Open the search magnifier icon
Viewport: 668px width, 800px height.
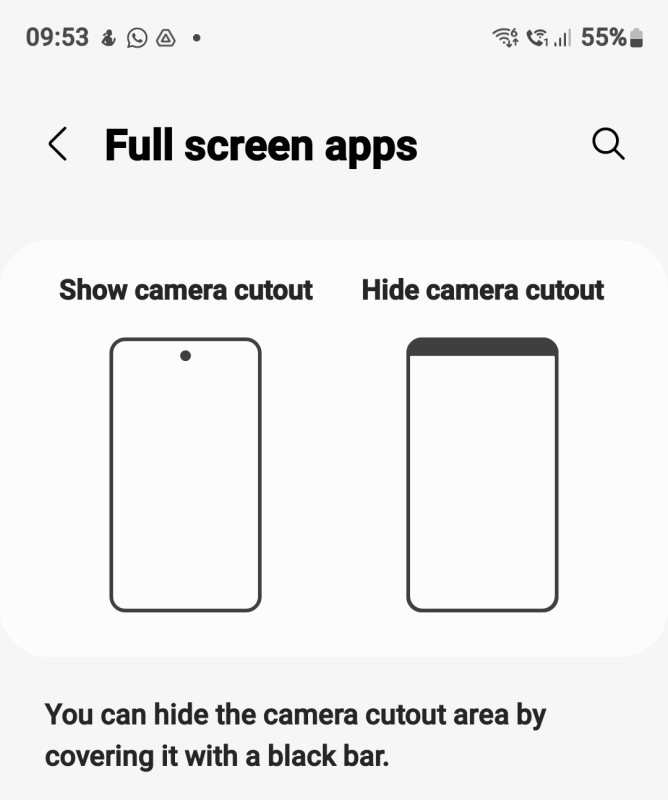pyautogui.click(x=608, y=144)
